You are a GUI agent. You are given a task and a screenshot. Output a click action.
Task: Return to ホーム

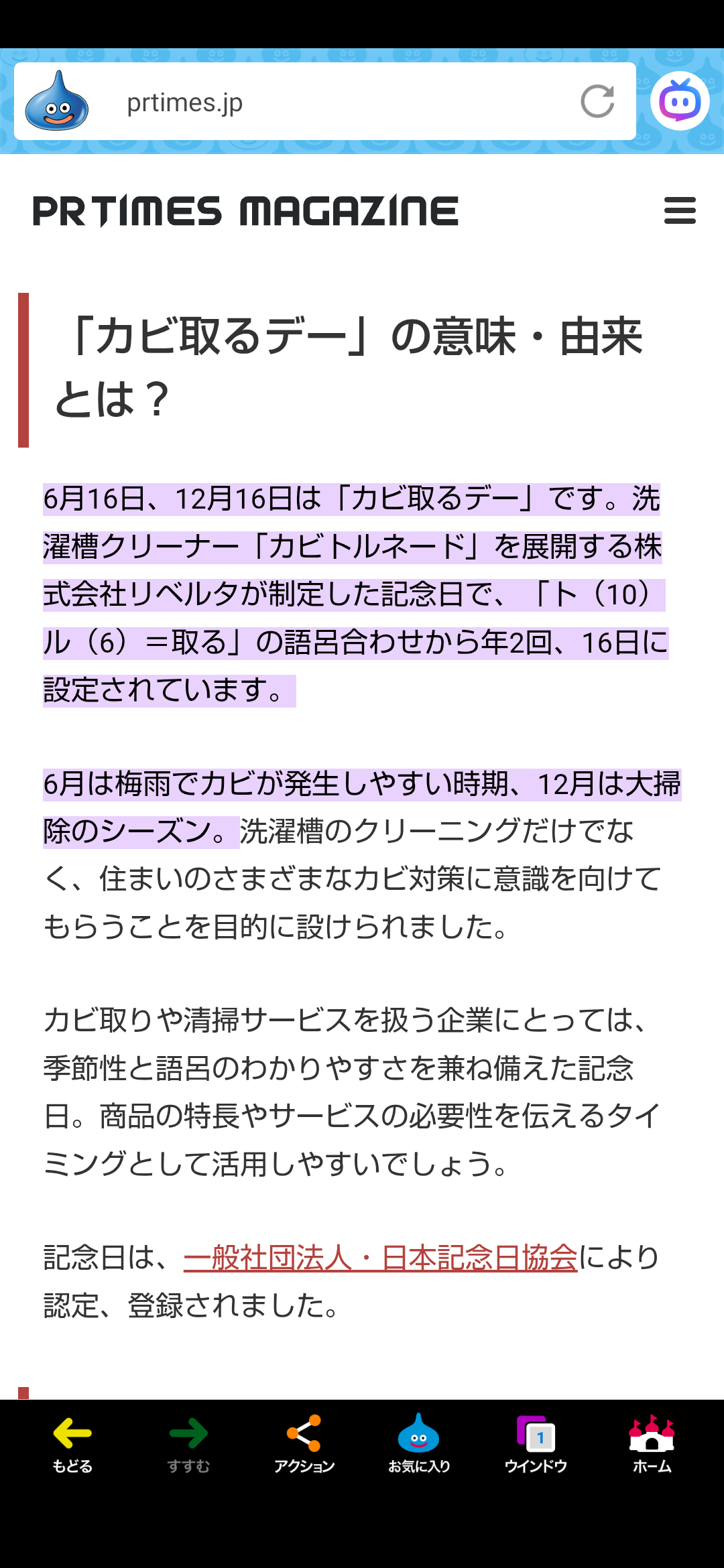coord(652,1443)
